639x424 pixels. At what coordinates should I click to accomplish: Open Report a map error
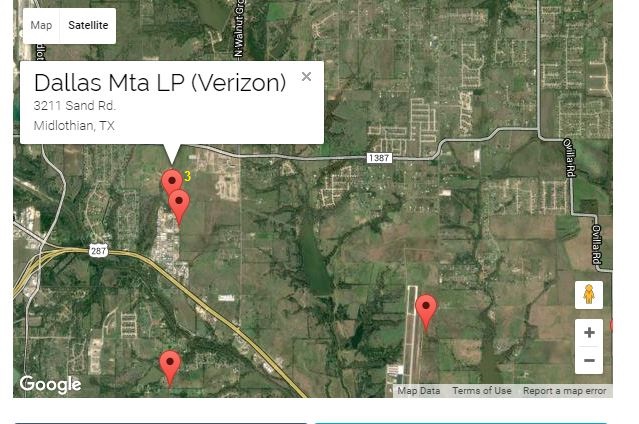coord(564,391)
